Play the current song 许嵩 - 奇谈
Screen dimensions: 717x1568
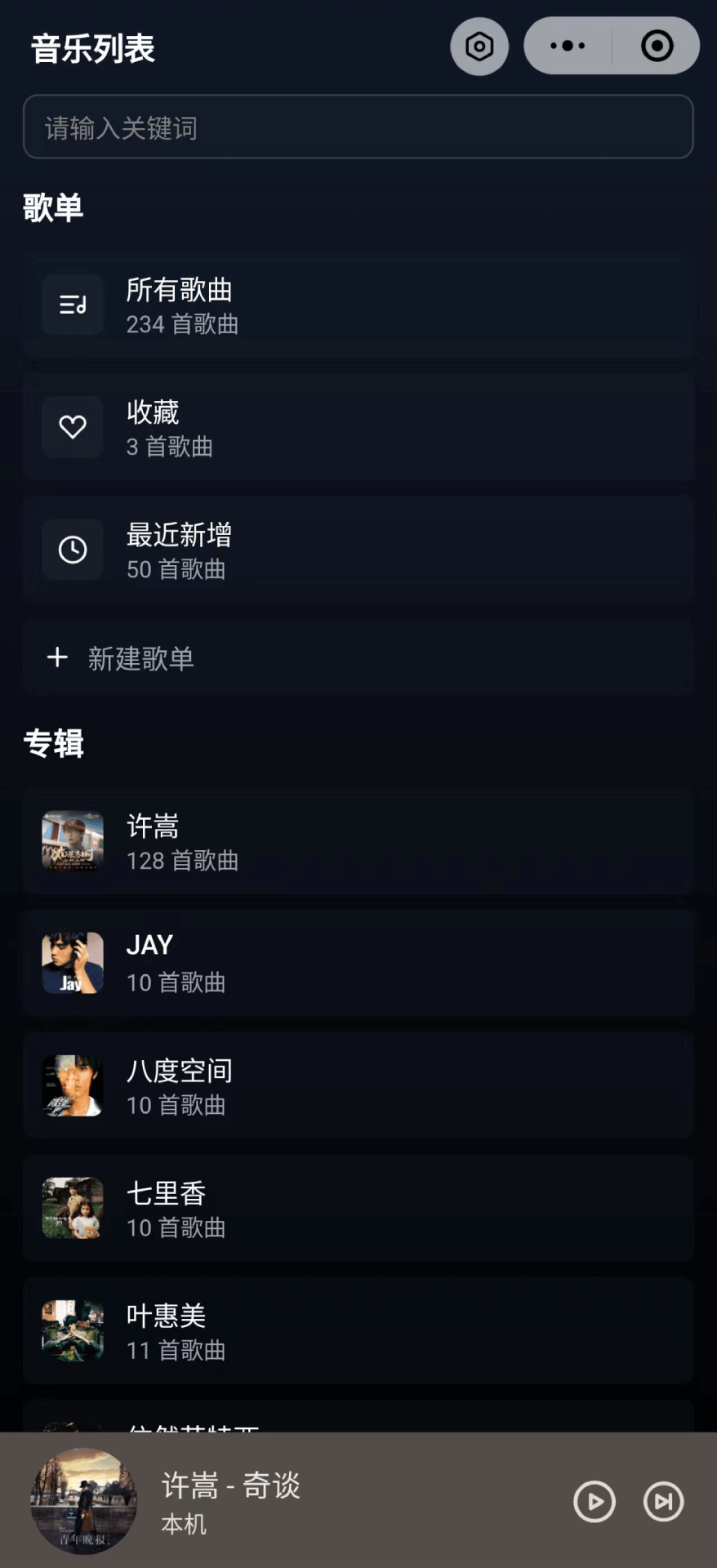pos(594,1501)
